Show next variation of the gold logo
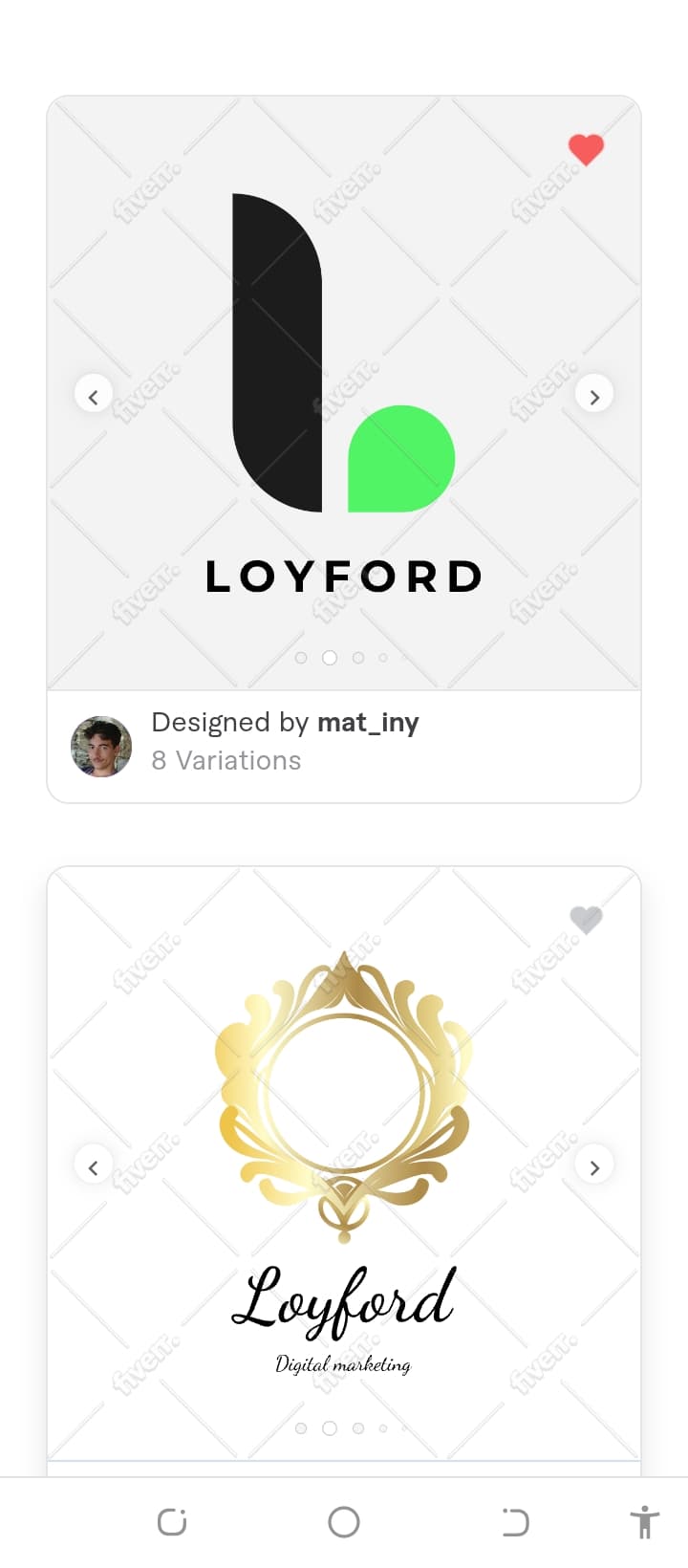The width and height of the screenshot is (688, 1568). click(x=594, y=1167)
